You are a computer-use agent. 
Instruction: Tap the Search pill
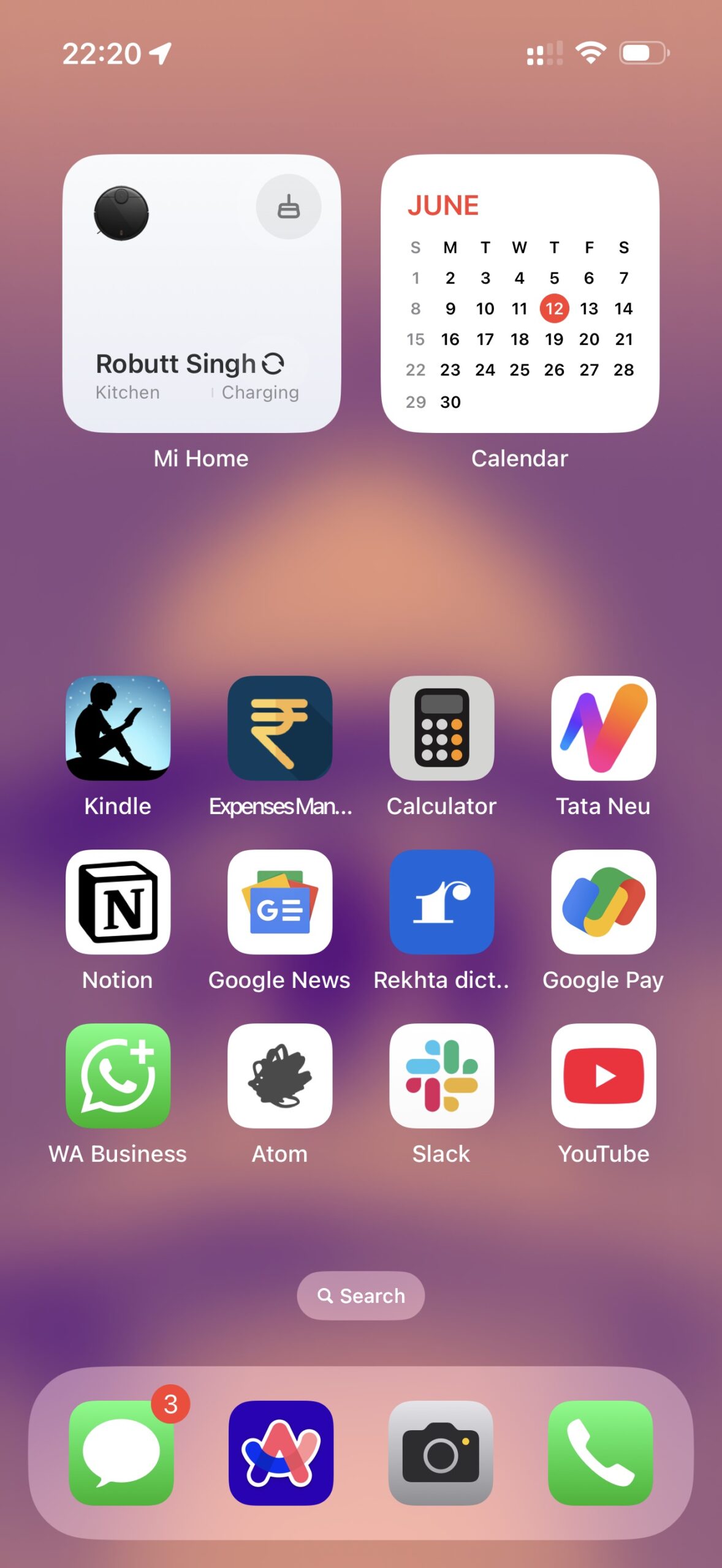coord(361,1295)
